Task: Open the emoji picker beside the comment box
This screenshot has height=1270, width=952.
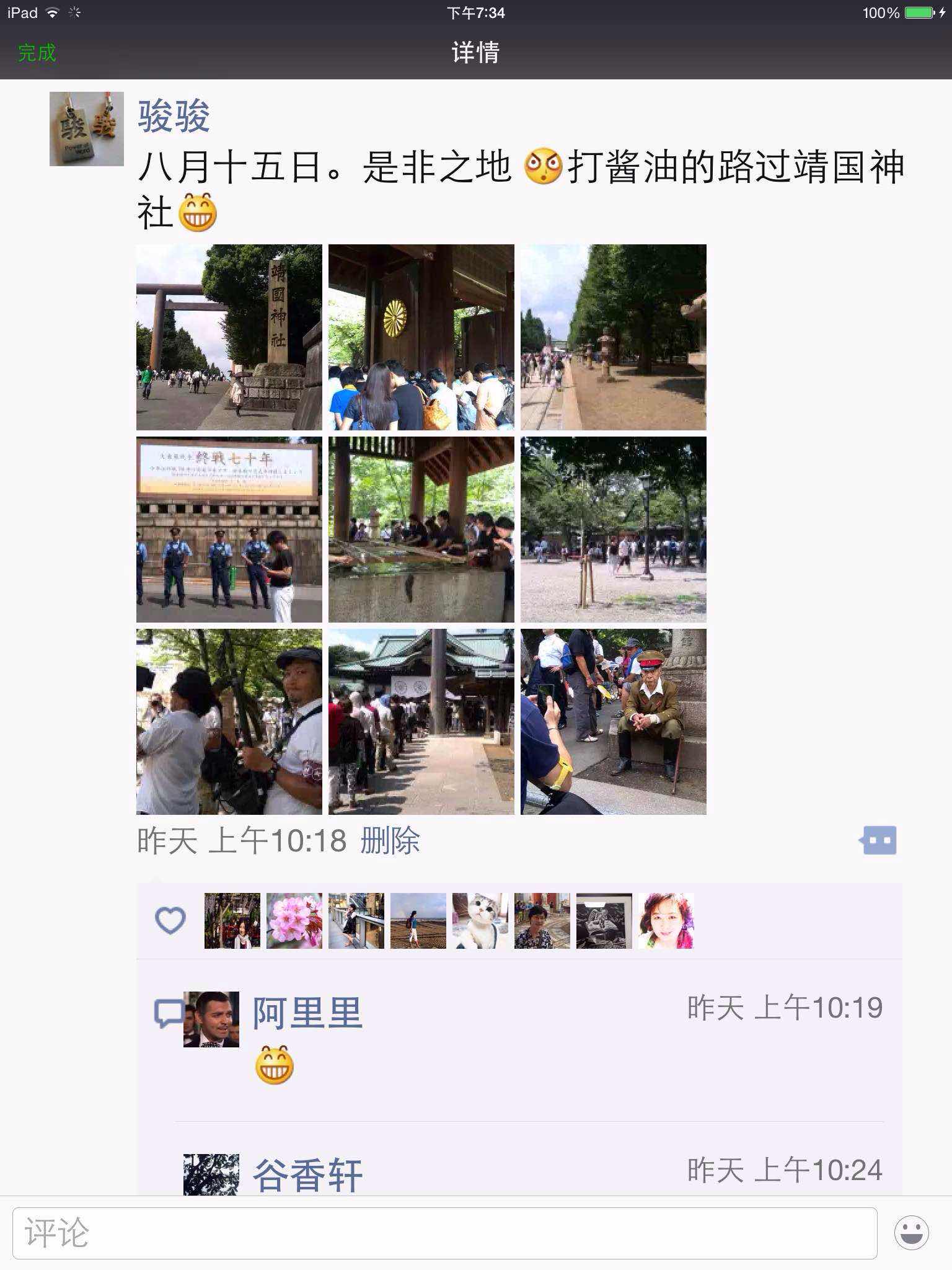Action: 911,1233
